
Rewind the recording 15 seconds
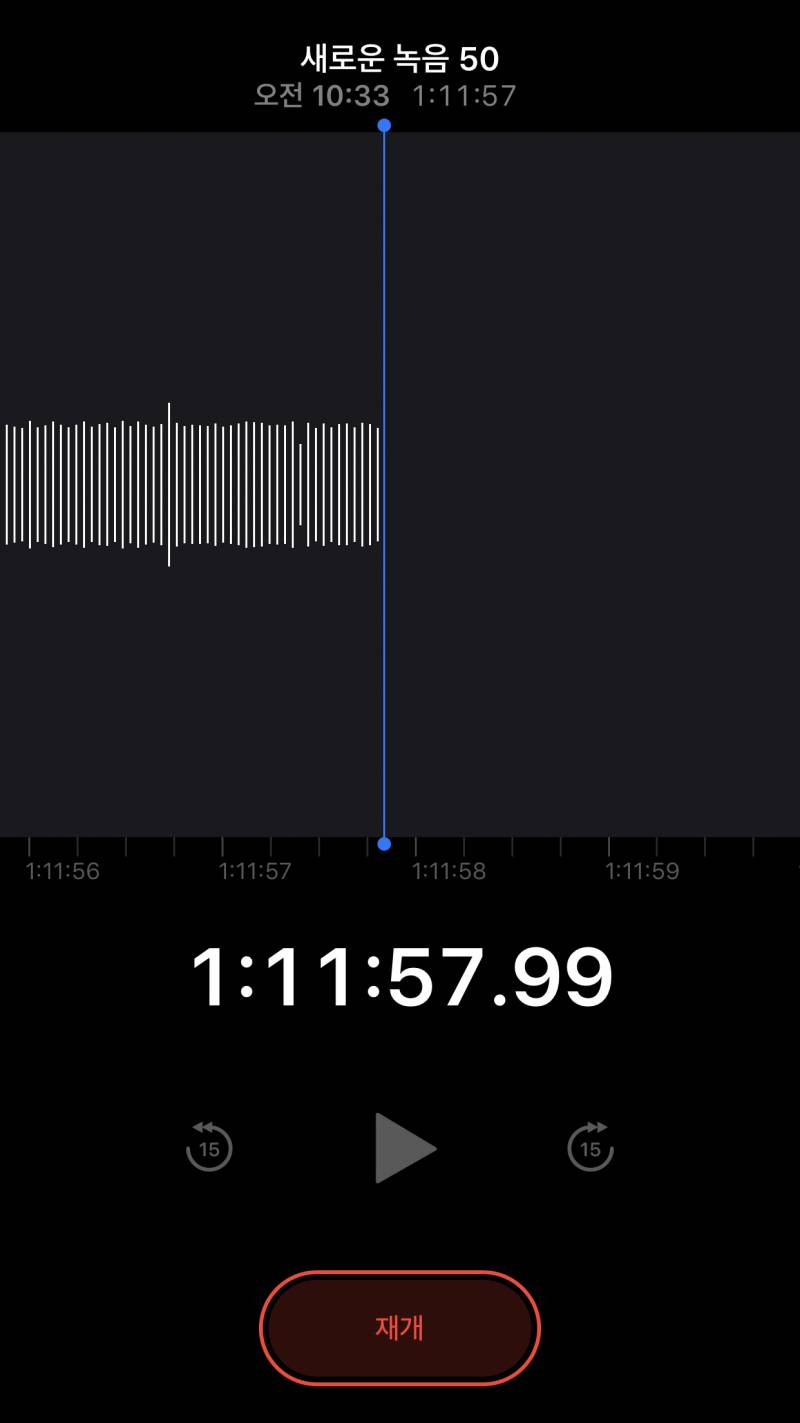click(x=209, y=1147)
